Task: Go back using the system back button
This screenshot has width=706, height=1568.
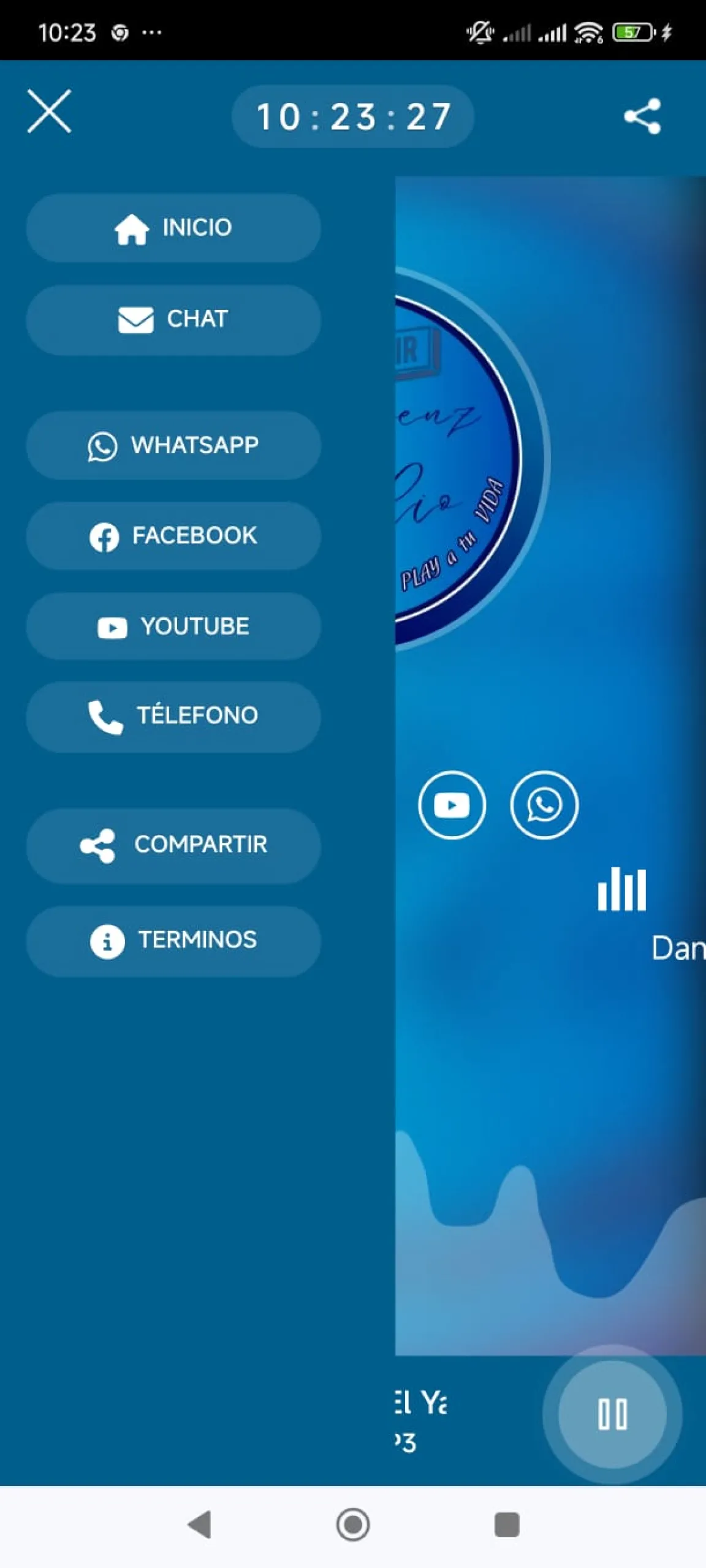Action: (200, 1525)
